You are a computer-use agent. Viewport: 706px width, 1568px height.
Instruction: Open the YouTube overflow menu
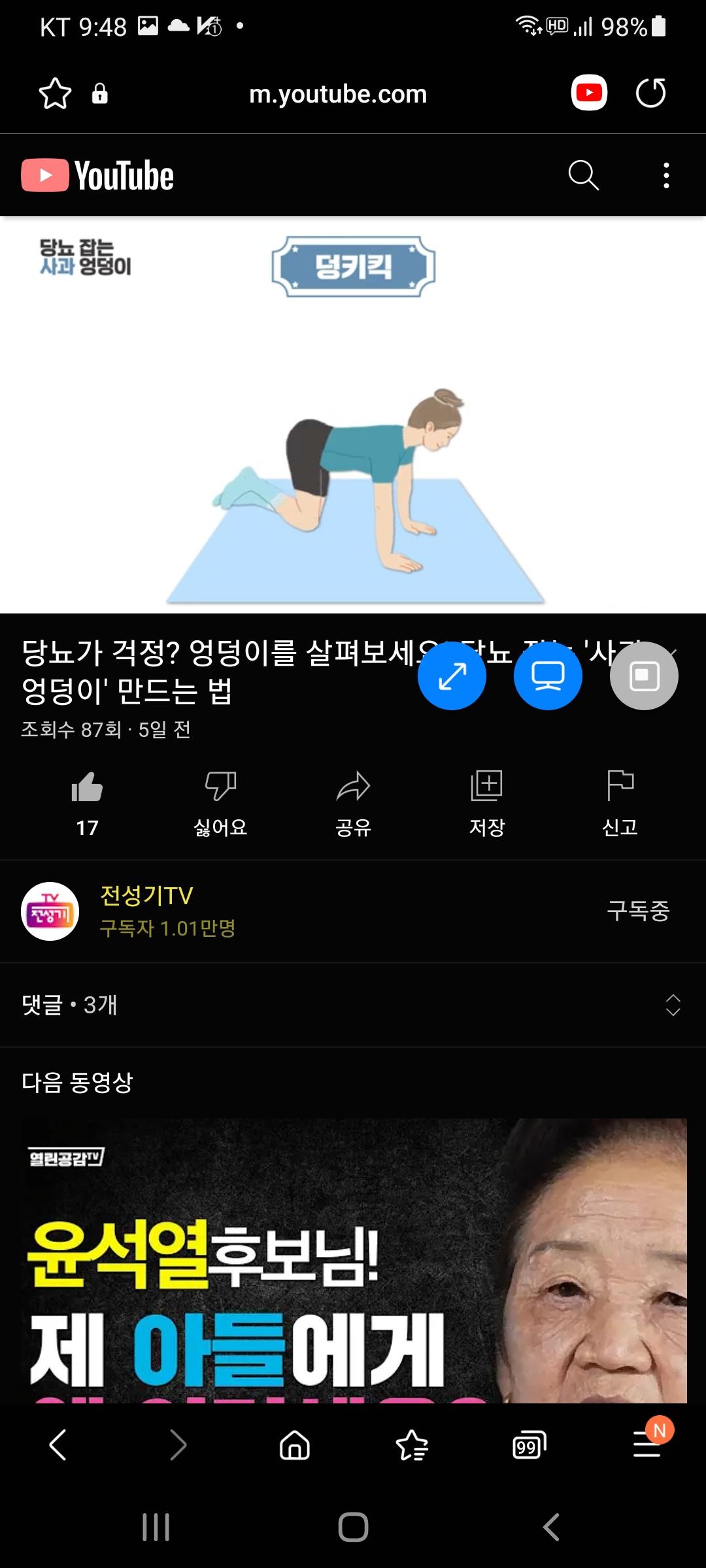pyautogui.click(x=666, y=175)
